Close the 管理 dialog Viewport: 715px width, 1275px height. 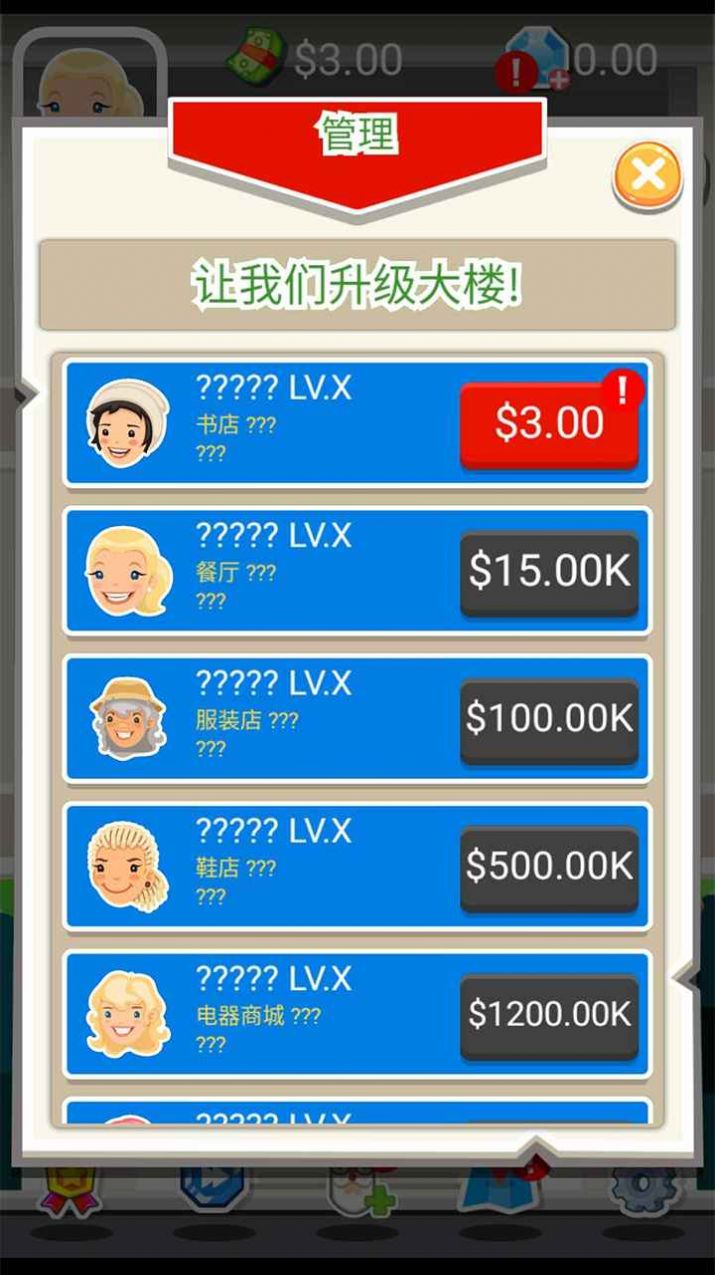[x=648, y=176]
